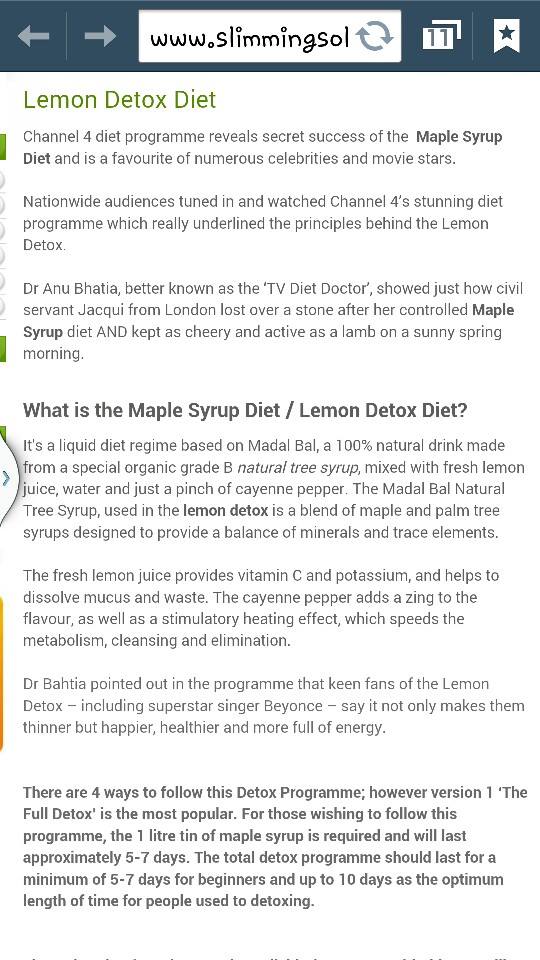
Task: Open the tab switcher showing 11 tabs
Action: pos(441,36)
